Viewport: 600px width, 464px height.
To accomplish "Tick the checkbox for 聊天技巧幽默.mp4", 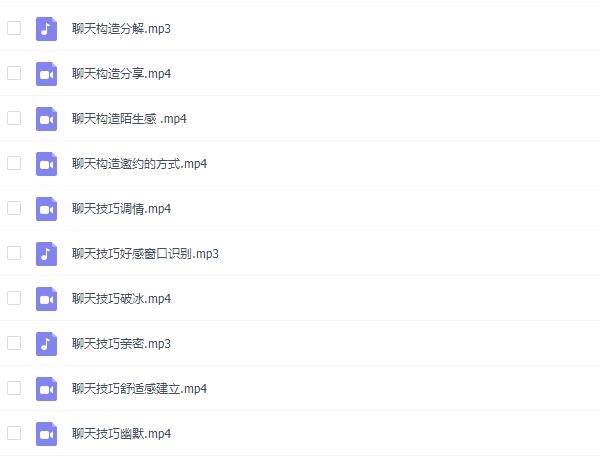I will point(14,433).
